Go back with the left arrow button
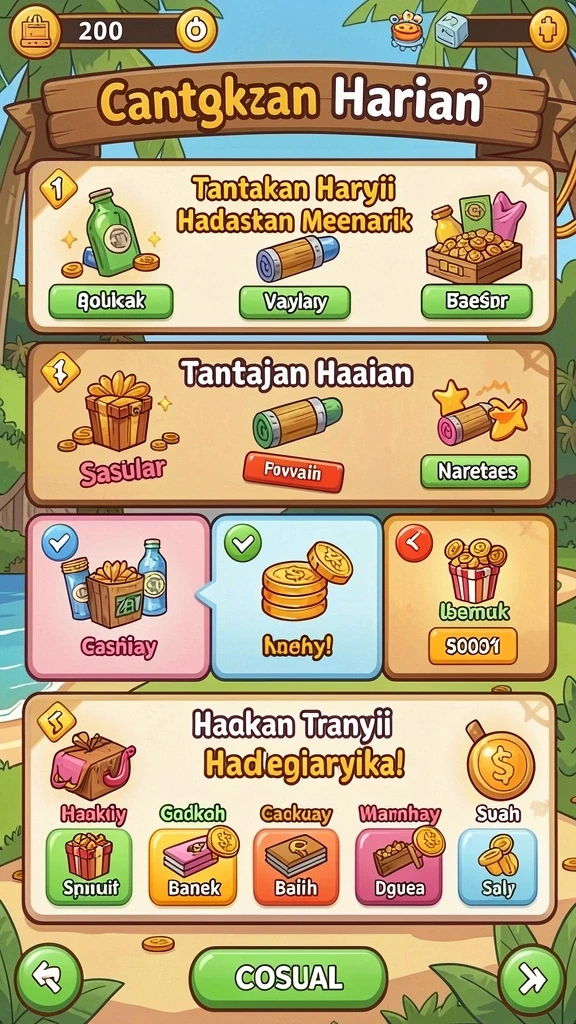This screenshot has width=576, height=1024. pyautogui.click(x=48, y=978)
